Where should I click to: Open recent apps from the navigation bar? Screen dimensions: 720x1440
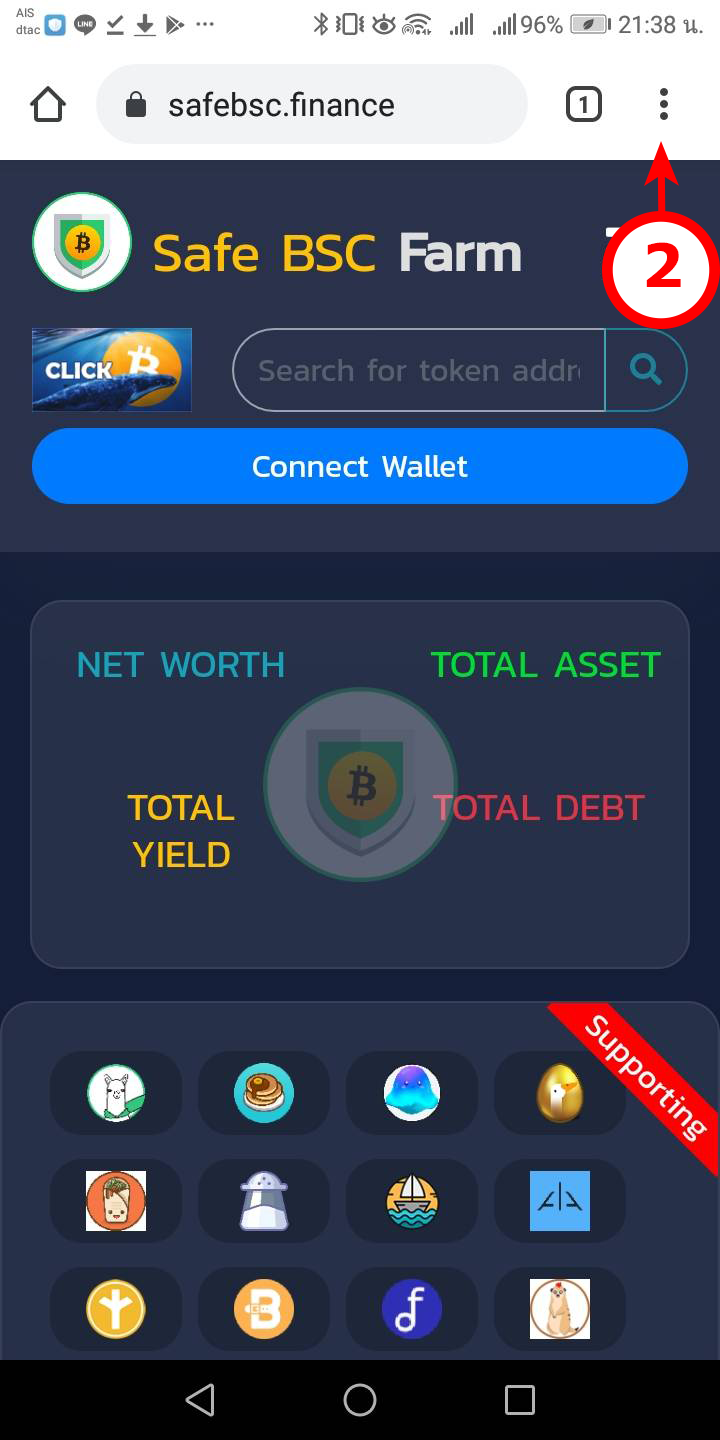coord(520,1400)
